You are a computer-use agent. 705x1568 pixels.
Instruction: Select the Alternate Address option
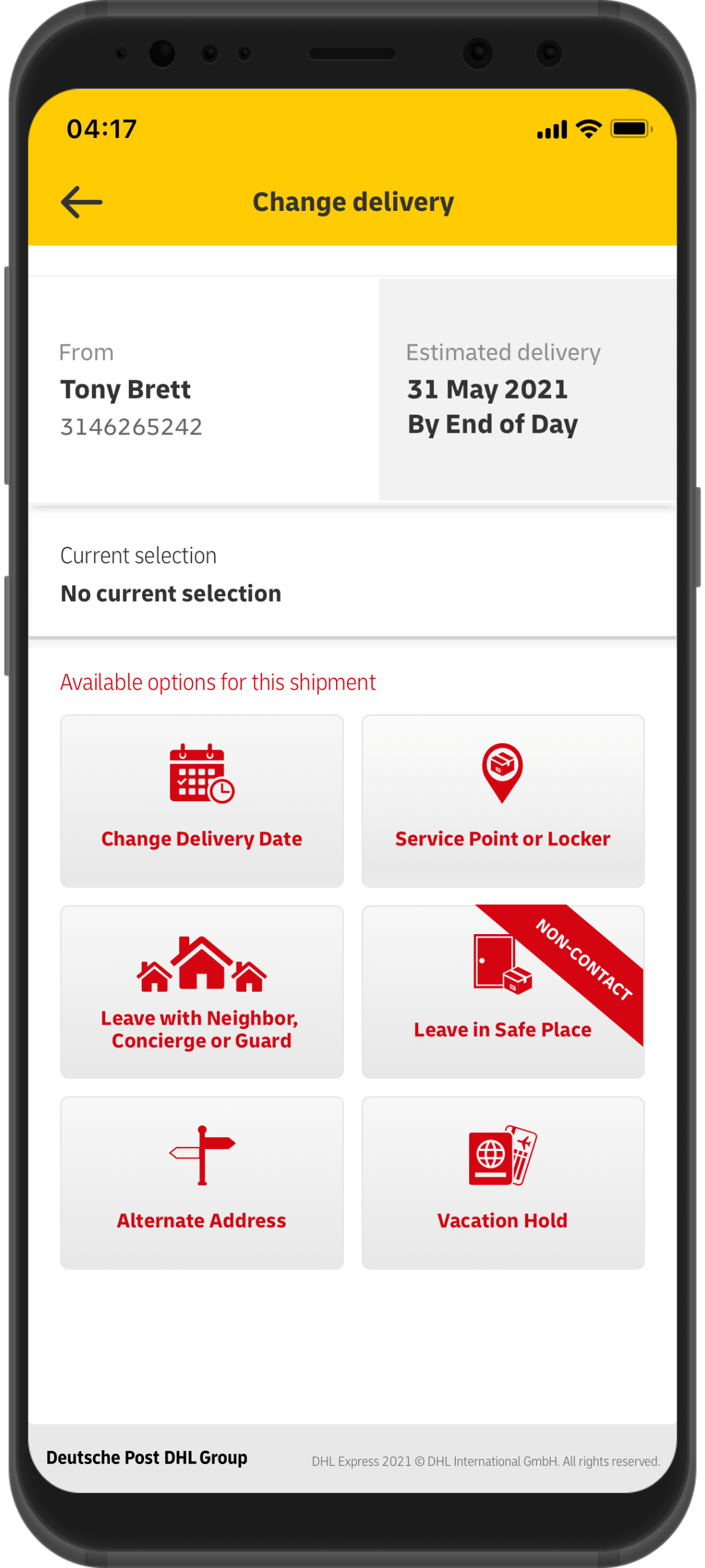(202, 1182)
